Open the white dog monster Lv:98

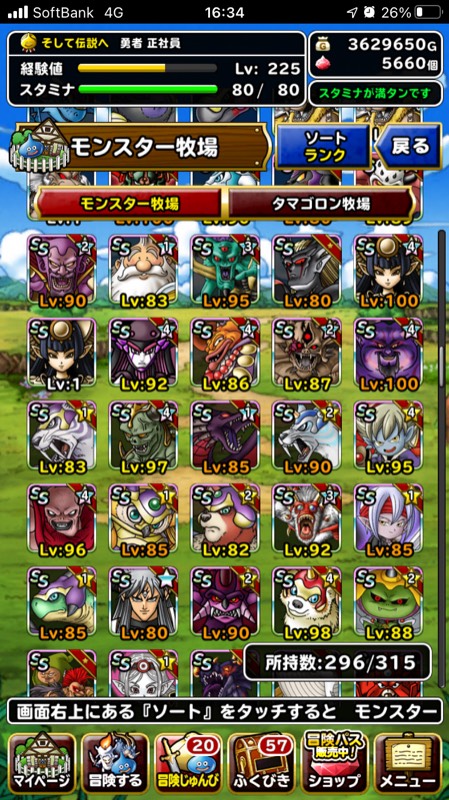[x=307, y=604]
